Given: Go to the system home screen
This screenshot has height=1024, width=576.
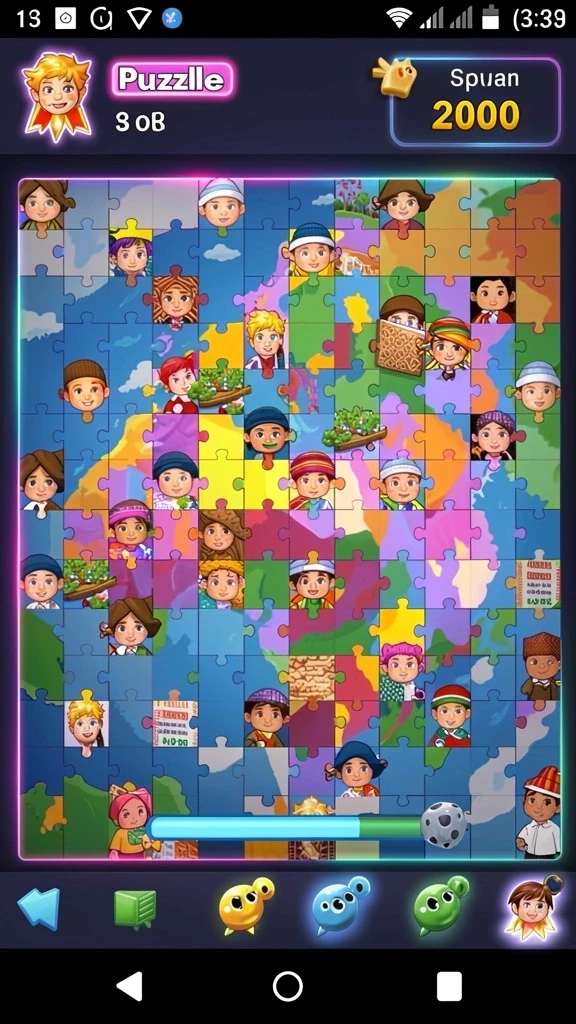Looking at the screenshot, I should point(287,986).
